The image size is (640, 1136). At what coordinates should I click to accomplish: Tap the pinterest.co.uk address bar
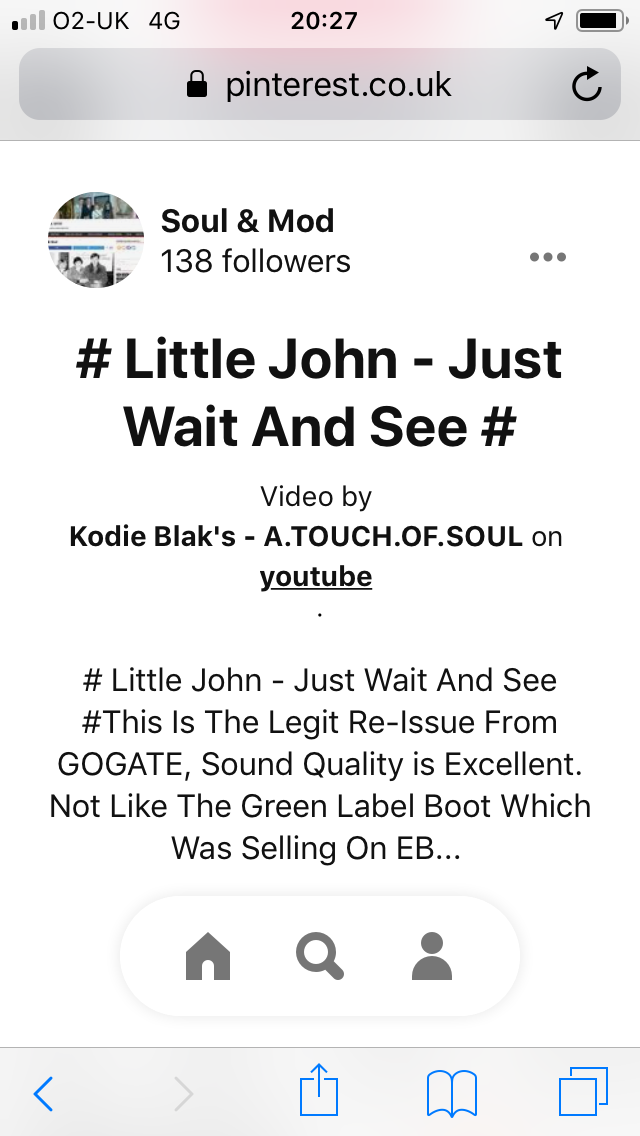pyautogui.click(x=320, y=85)
